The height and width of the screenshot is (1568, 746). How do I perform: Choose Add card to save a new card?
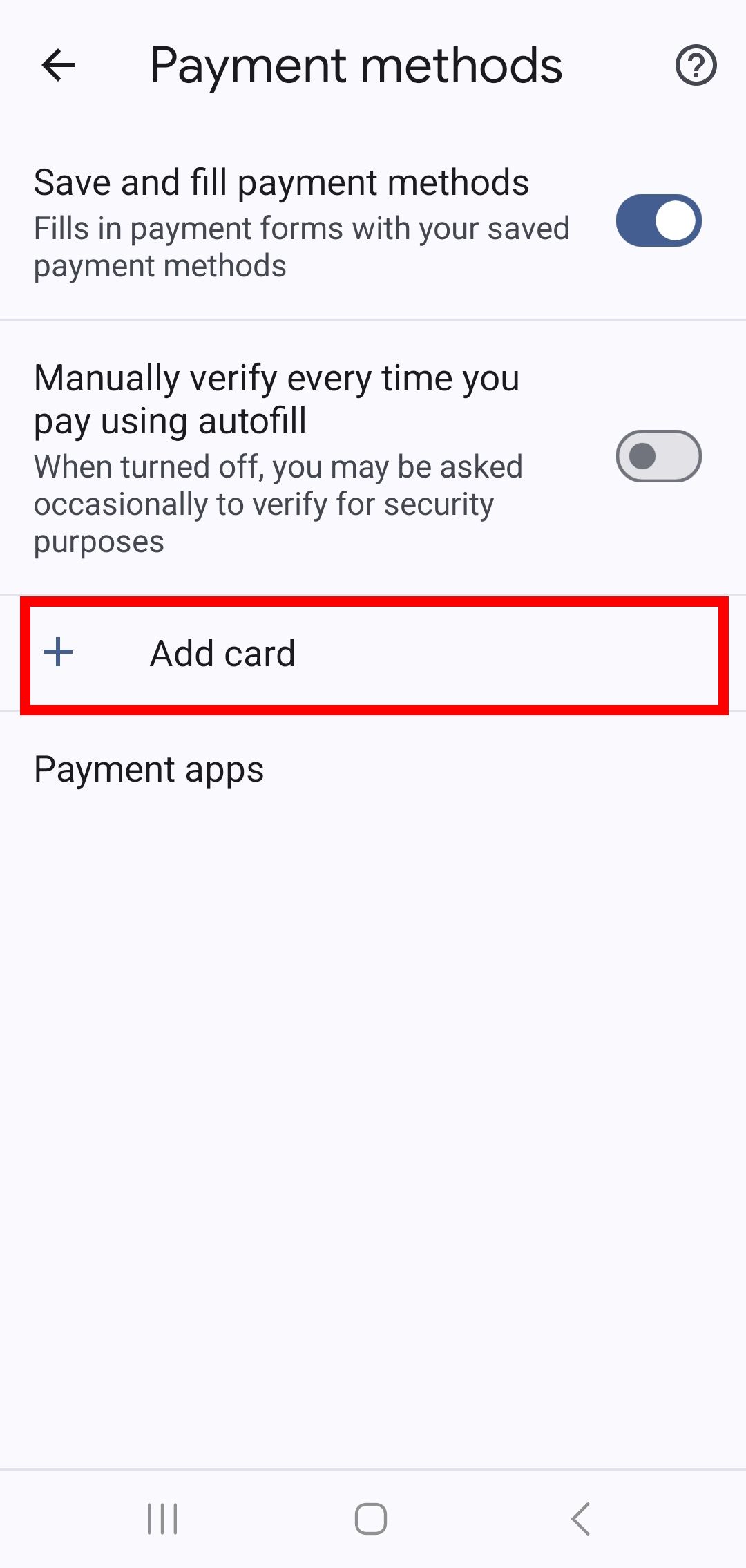tap(373, 652)
